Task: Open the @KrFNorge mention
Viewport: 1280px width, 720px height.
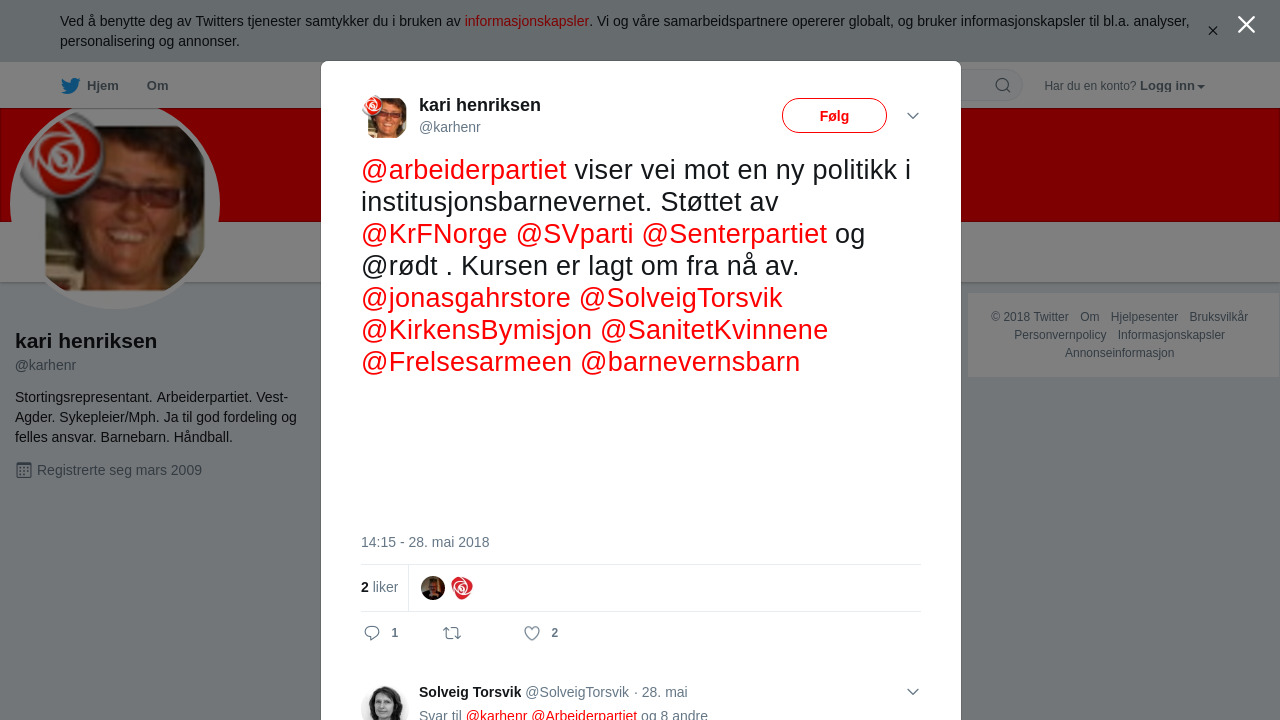Action: point(434,234)
